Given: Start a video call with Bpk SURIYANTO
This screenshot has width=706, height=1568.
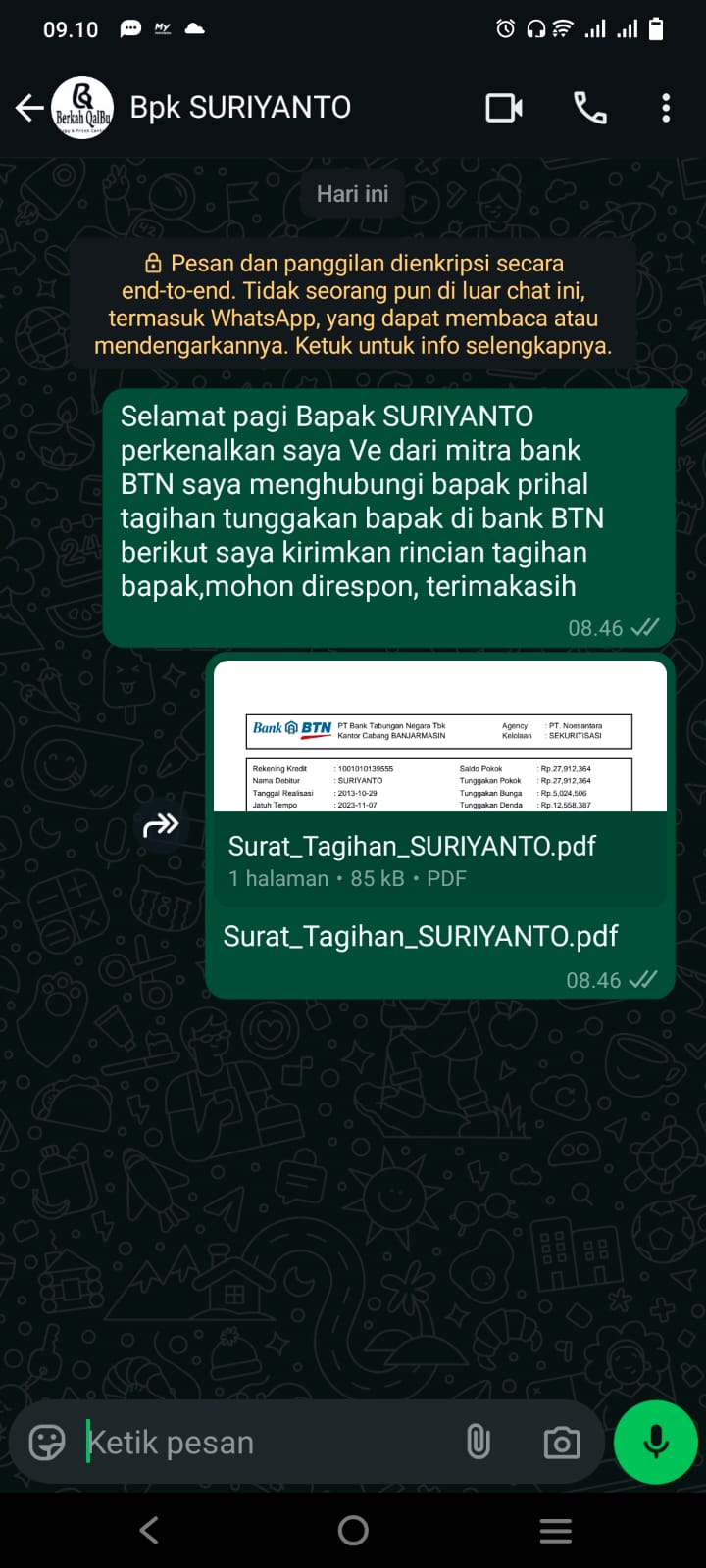Looking at the screenshot, I should [x=504, y=108].
